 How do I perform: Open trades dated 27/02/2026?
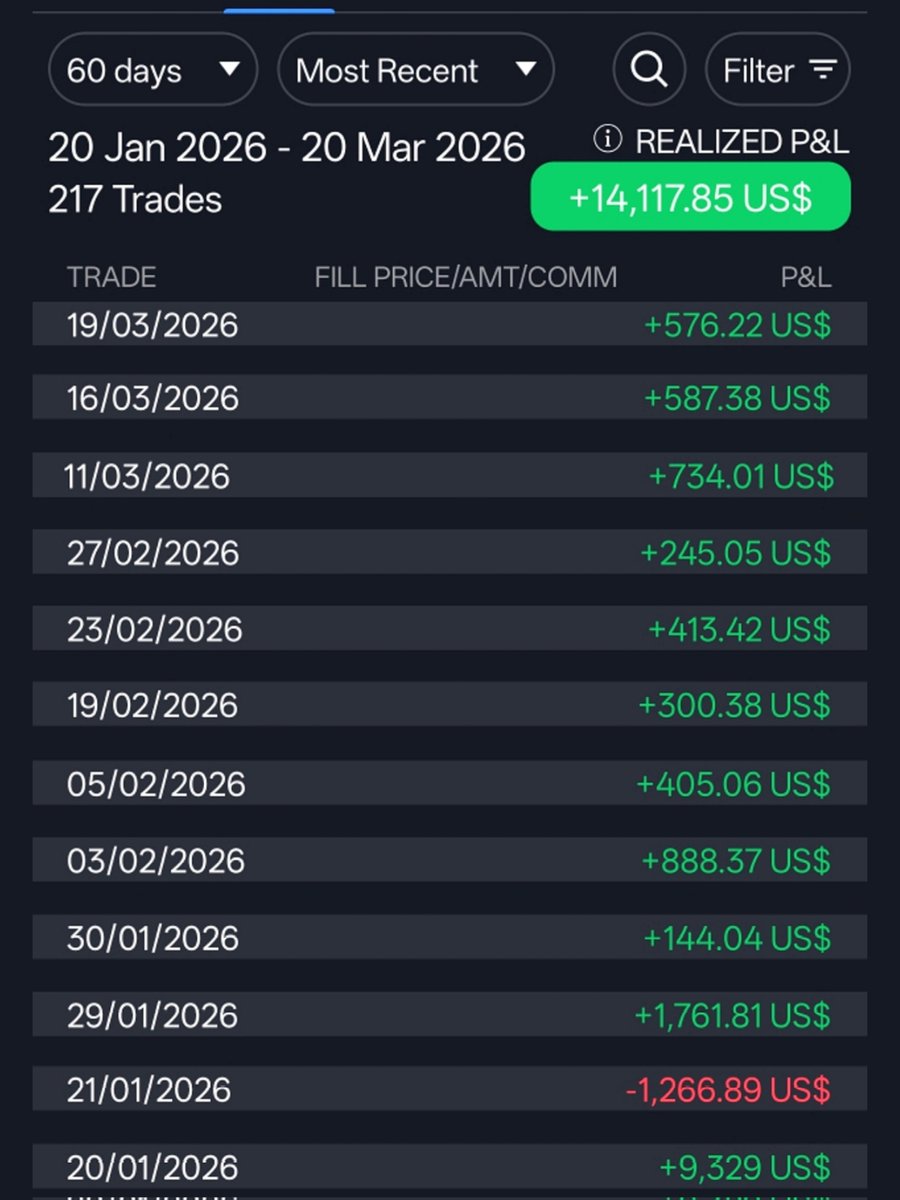coord(449,552)
